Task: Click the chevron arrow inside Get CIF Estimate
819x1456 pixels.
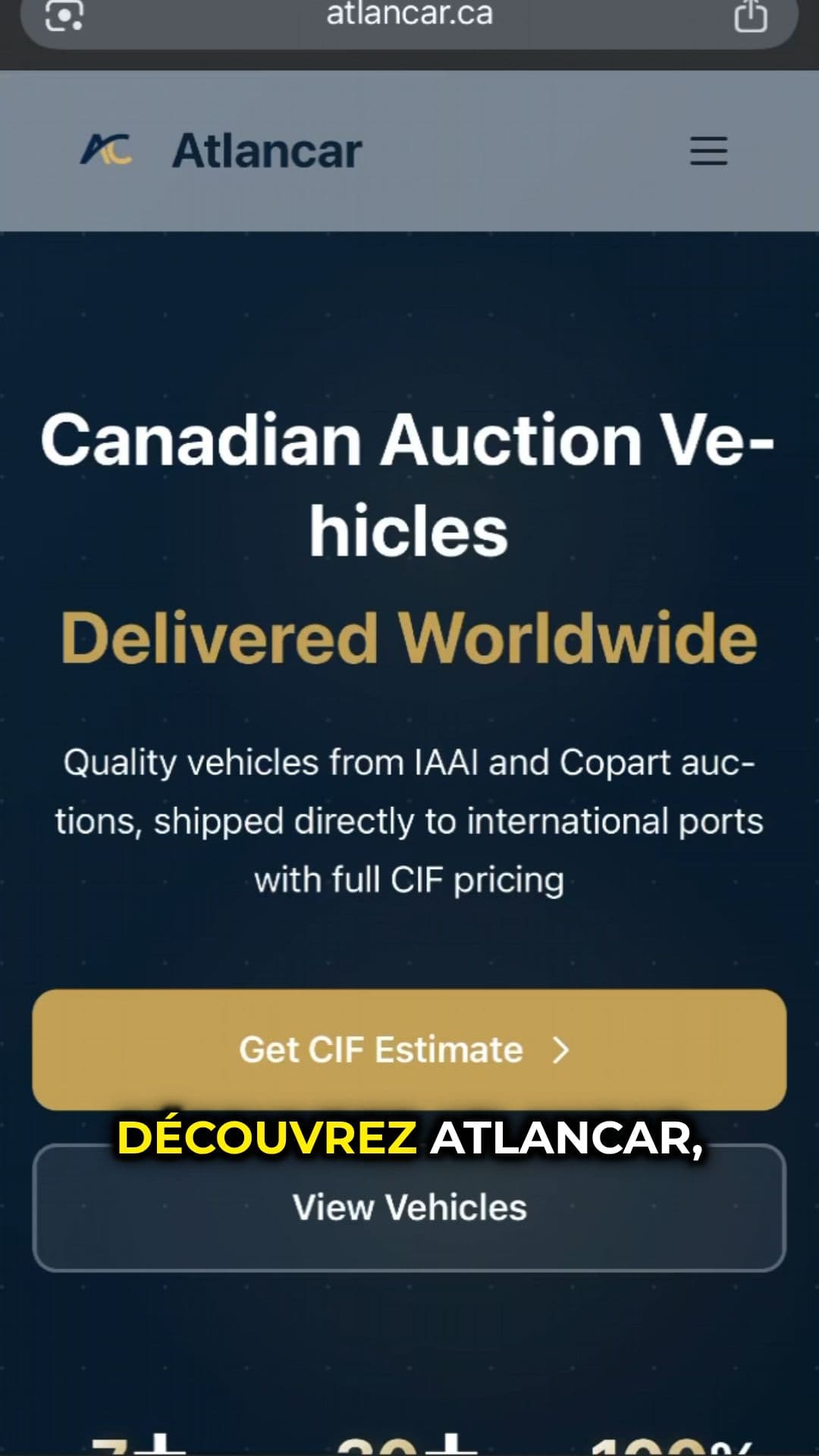Action: click(x=562, y=1050)
